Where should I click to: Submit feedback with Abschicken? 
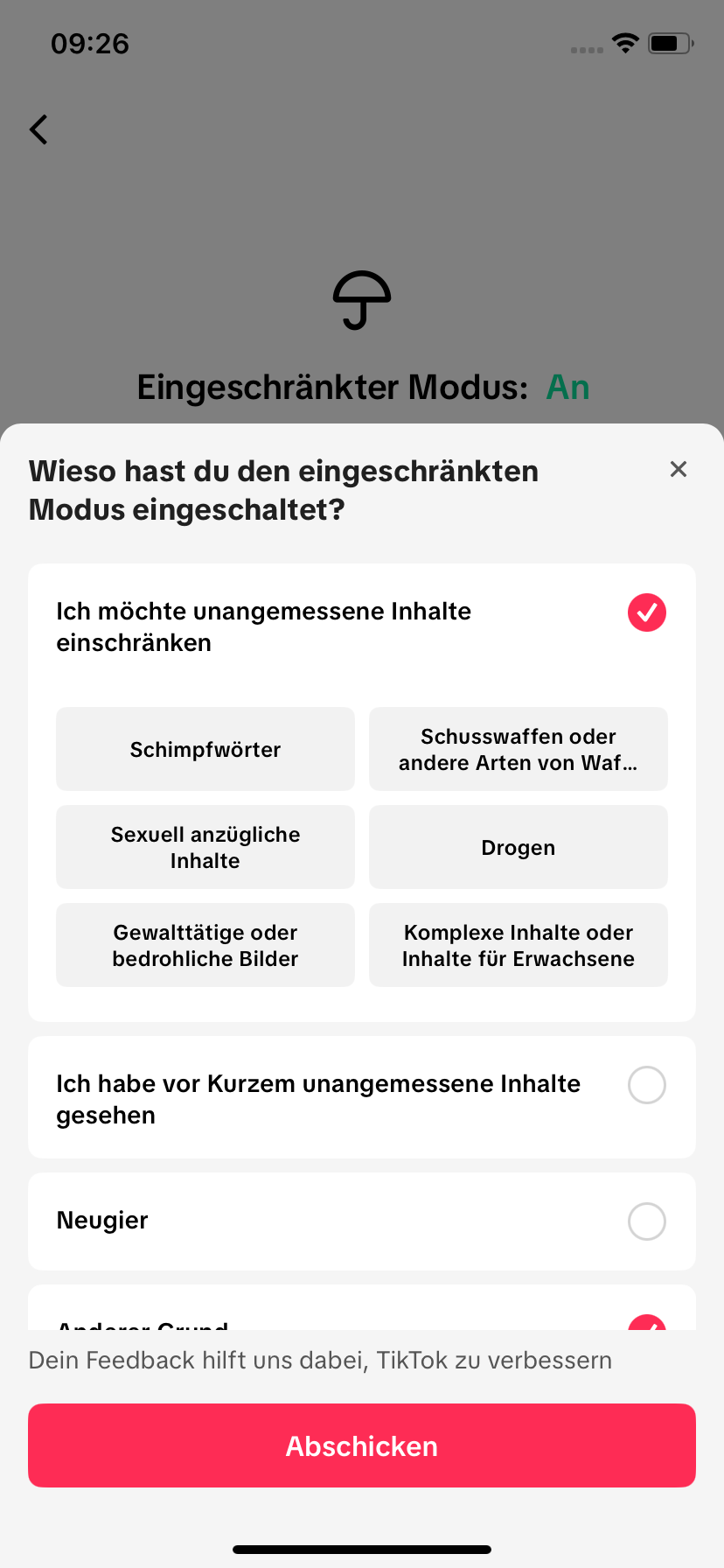click(362, 1445)
